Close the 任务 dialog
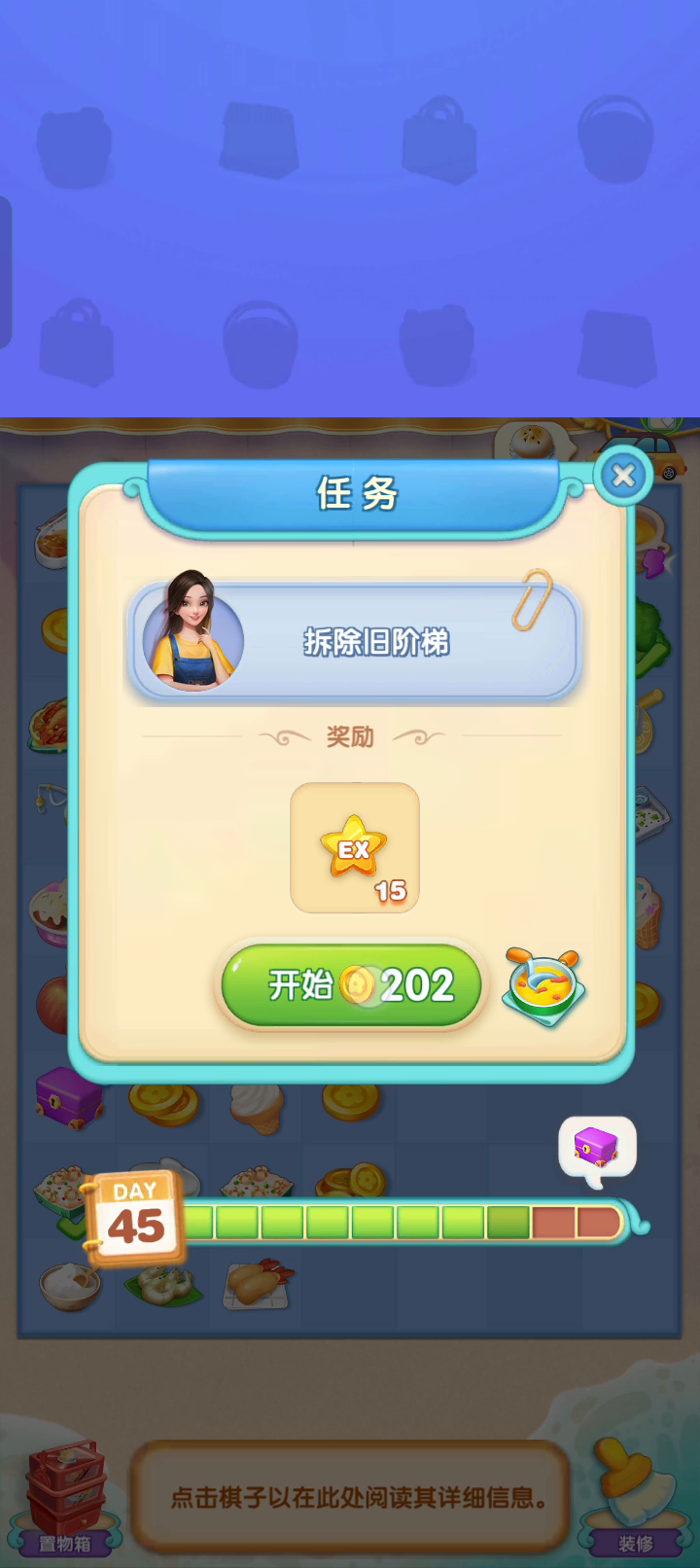The height and width of the screenshot is (1568, 700). pyautogui.click(x=623, y=476)
